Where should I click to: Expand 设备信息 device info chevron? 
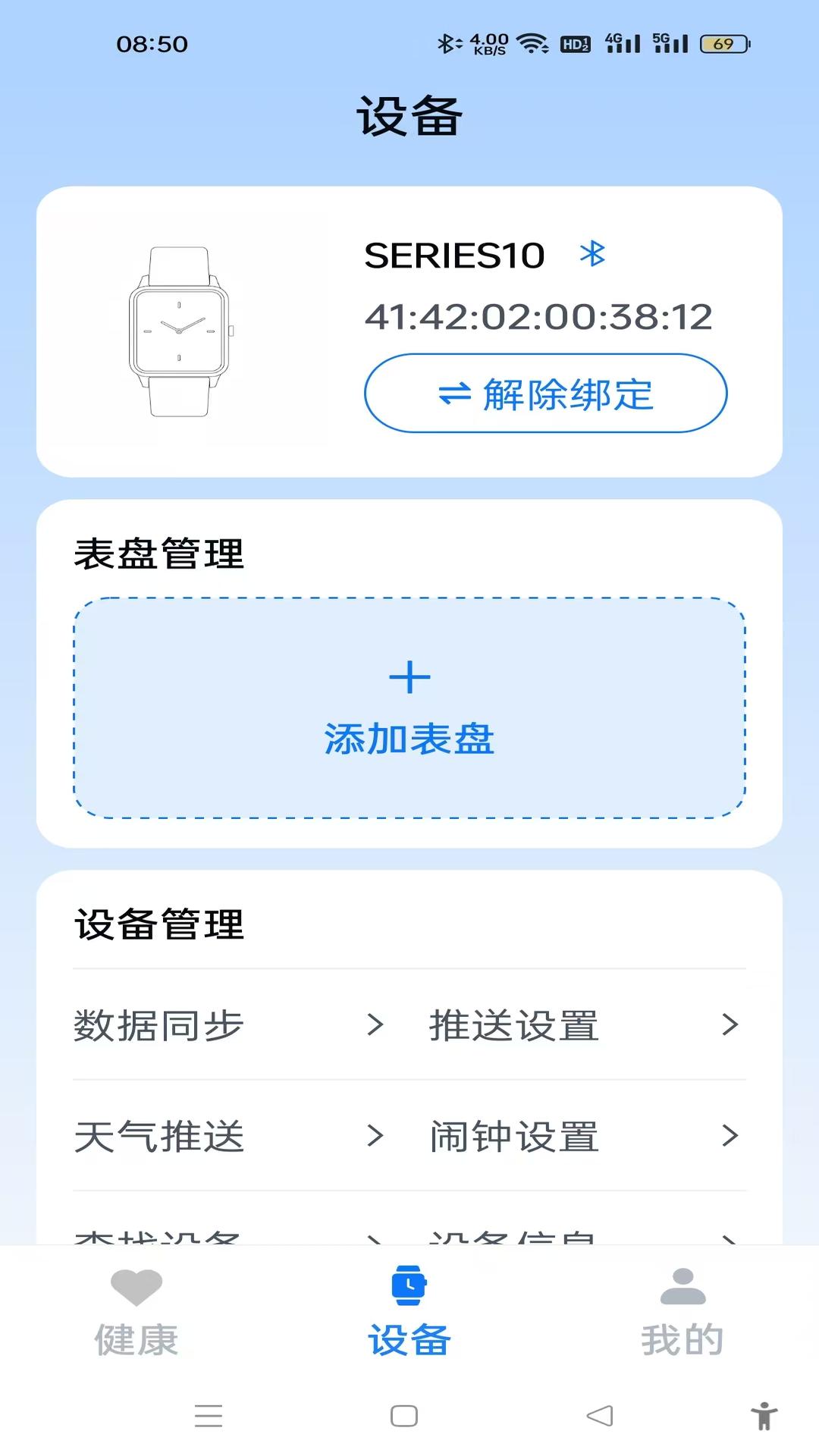point(730,1235)
